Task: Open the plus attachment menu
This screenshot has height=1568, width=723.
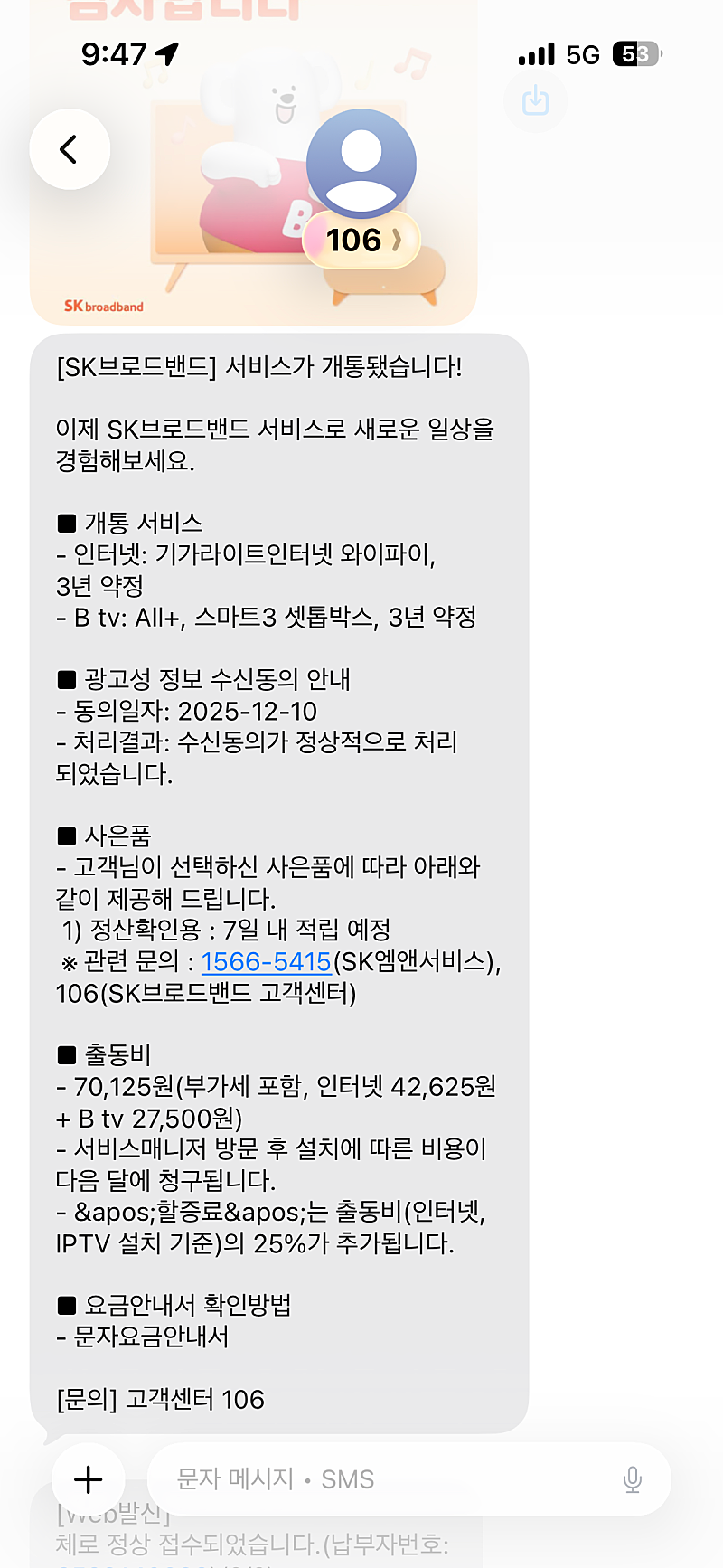Action: (88, 1480)
